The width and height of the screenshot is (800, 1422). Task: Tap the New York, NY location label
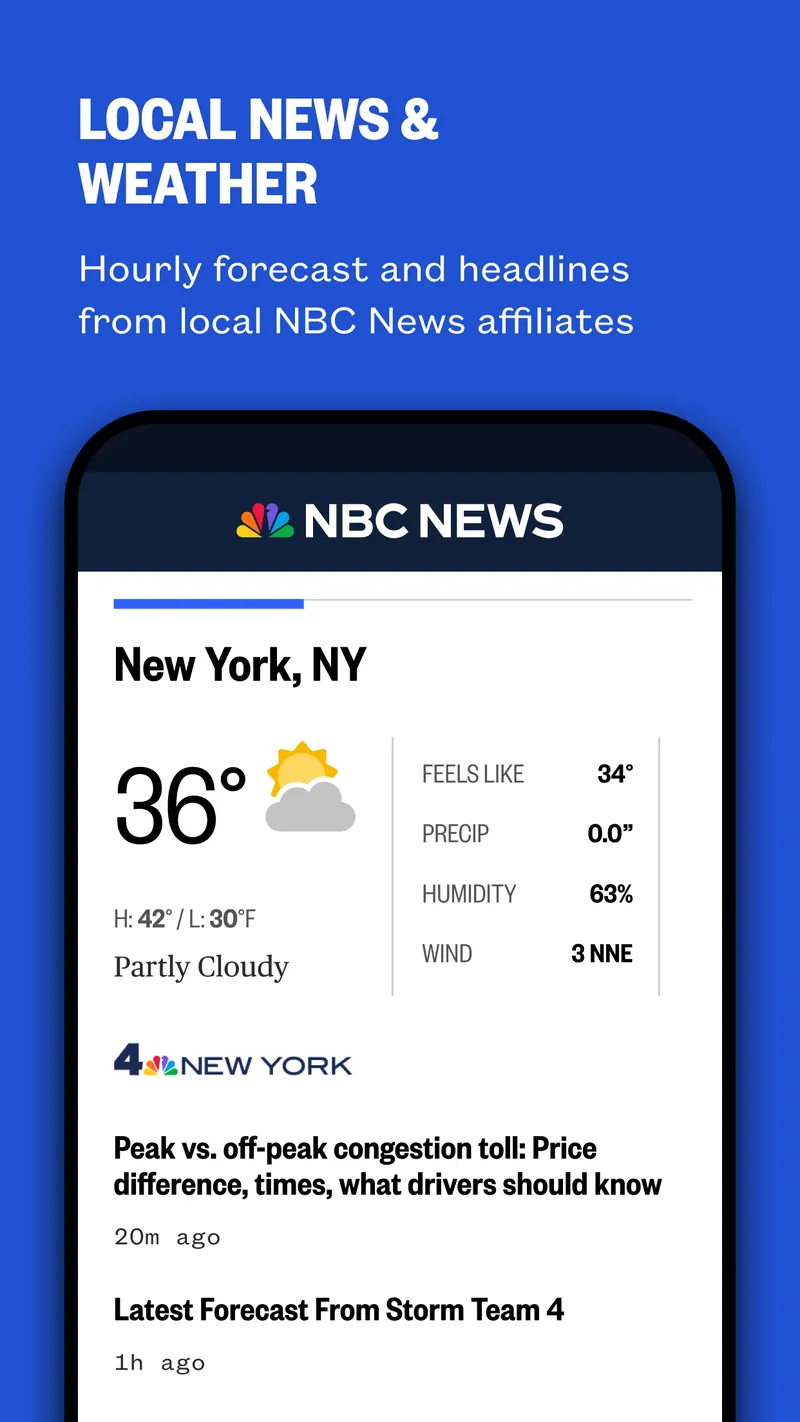pos(240,664)
